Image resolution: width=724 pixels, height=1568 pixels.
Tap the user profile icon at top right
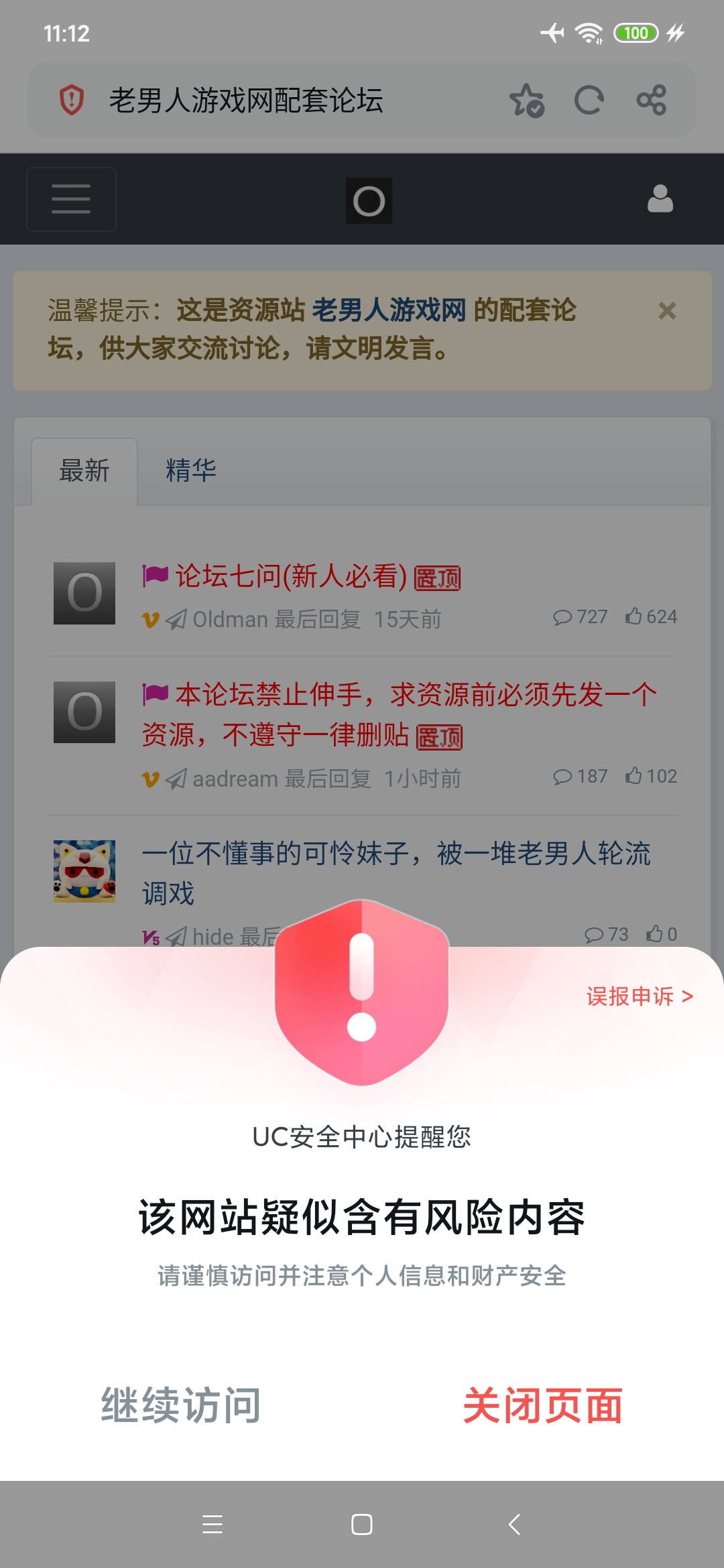click(x=659, y=198)
